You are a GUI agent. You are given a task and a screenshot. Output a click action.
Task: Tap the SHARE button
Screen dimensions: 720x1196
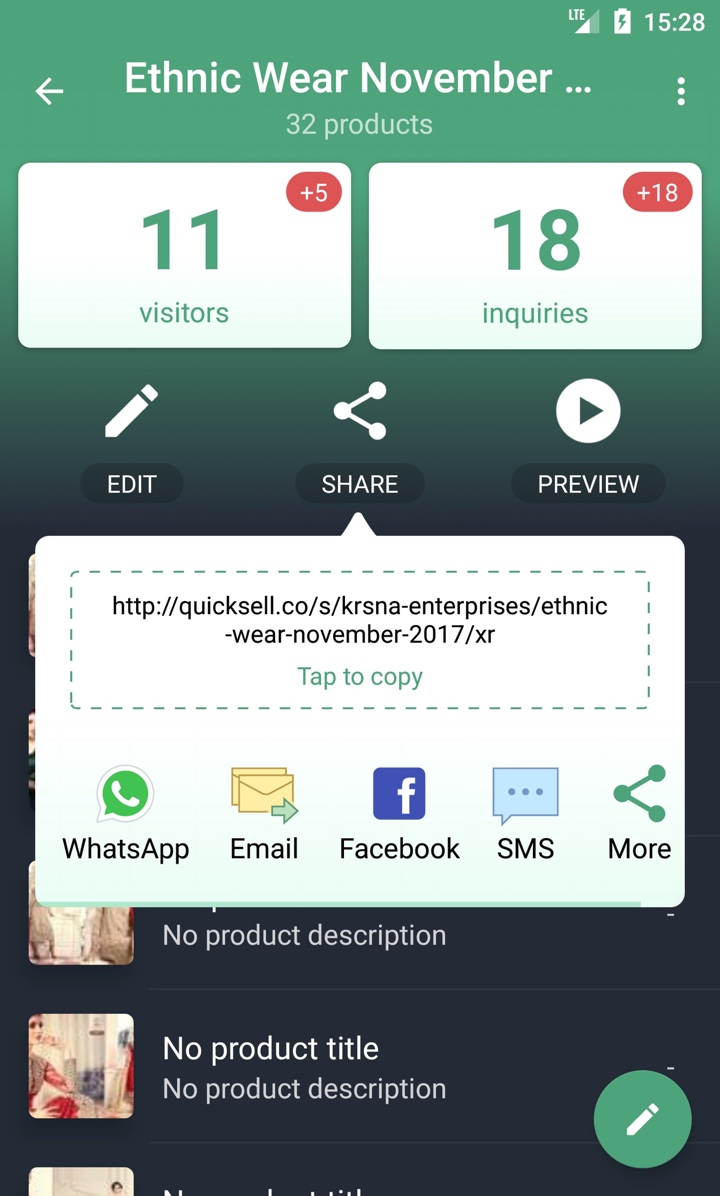click(x=360, y=484)
